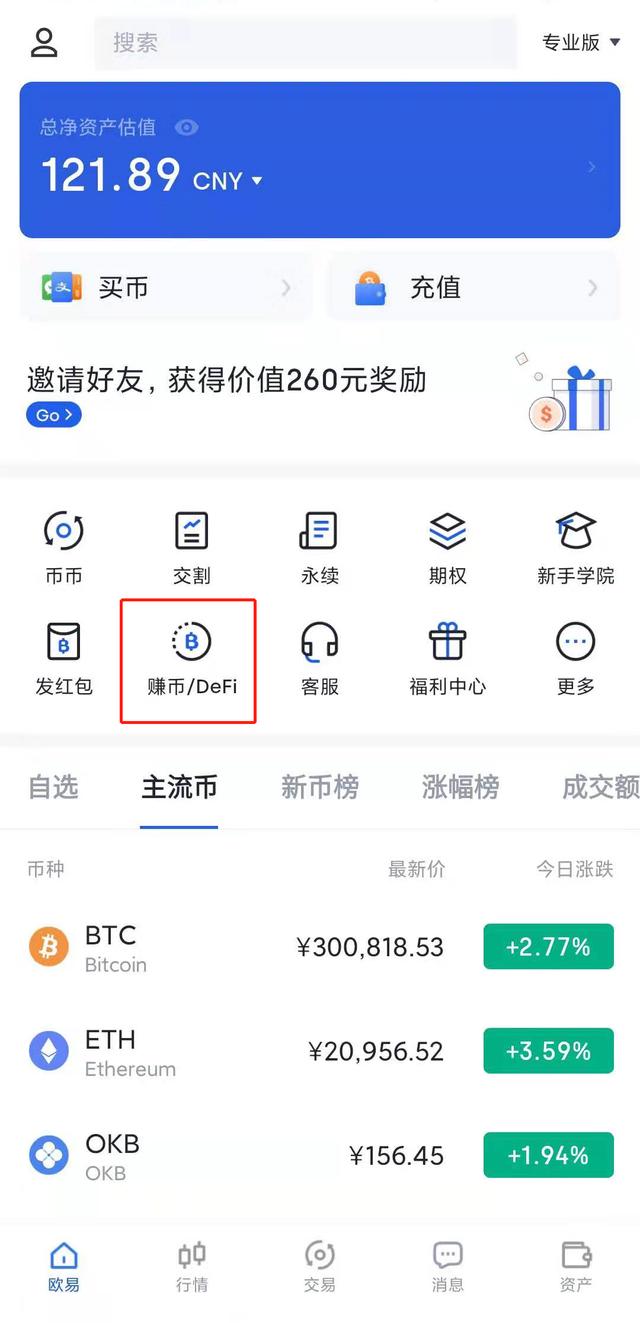Open the ETH Ethereum row
Screen dimensions: 640x1323
[x=320, y=1052]
